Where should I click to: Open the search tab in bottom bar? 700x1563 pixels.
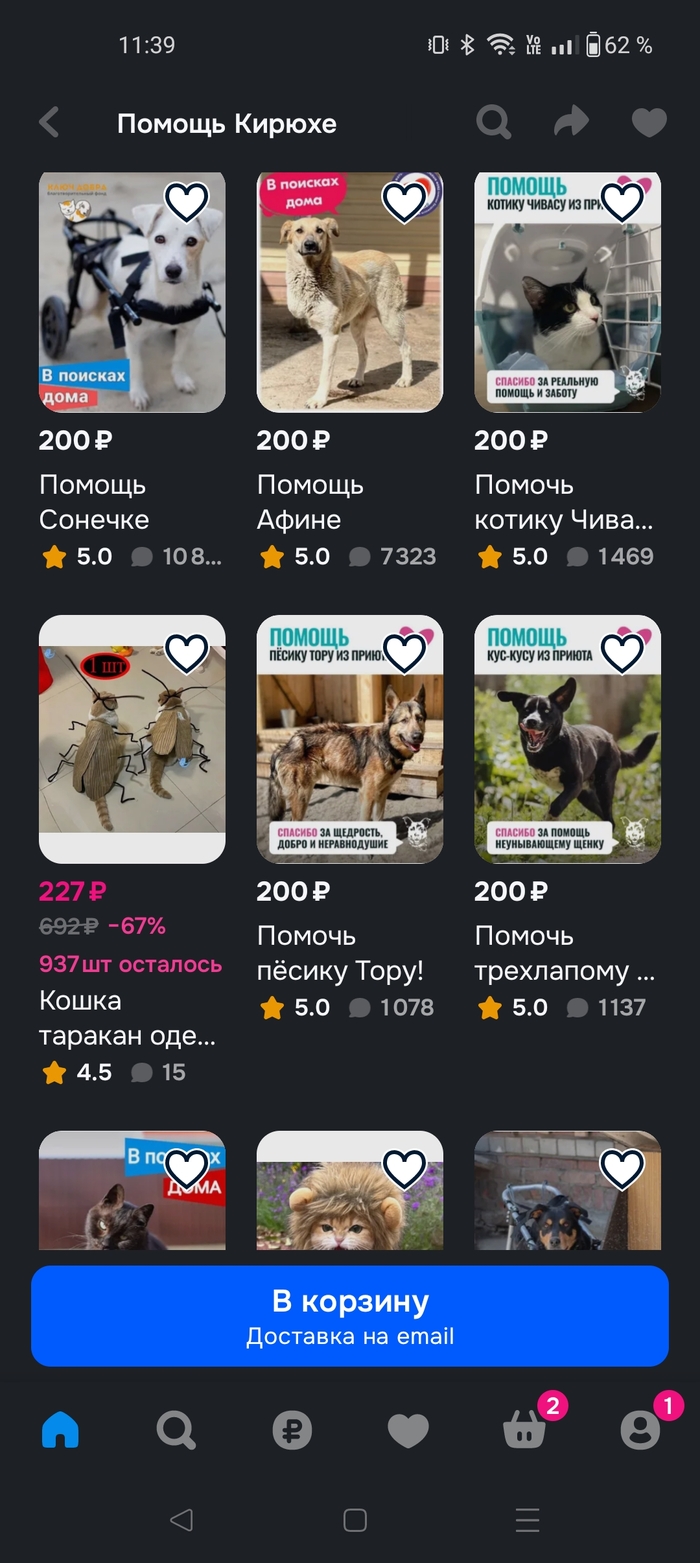176,1430
